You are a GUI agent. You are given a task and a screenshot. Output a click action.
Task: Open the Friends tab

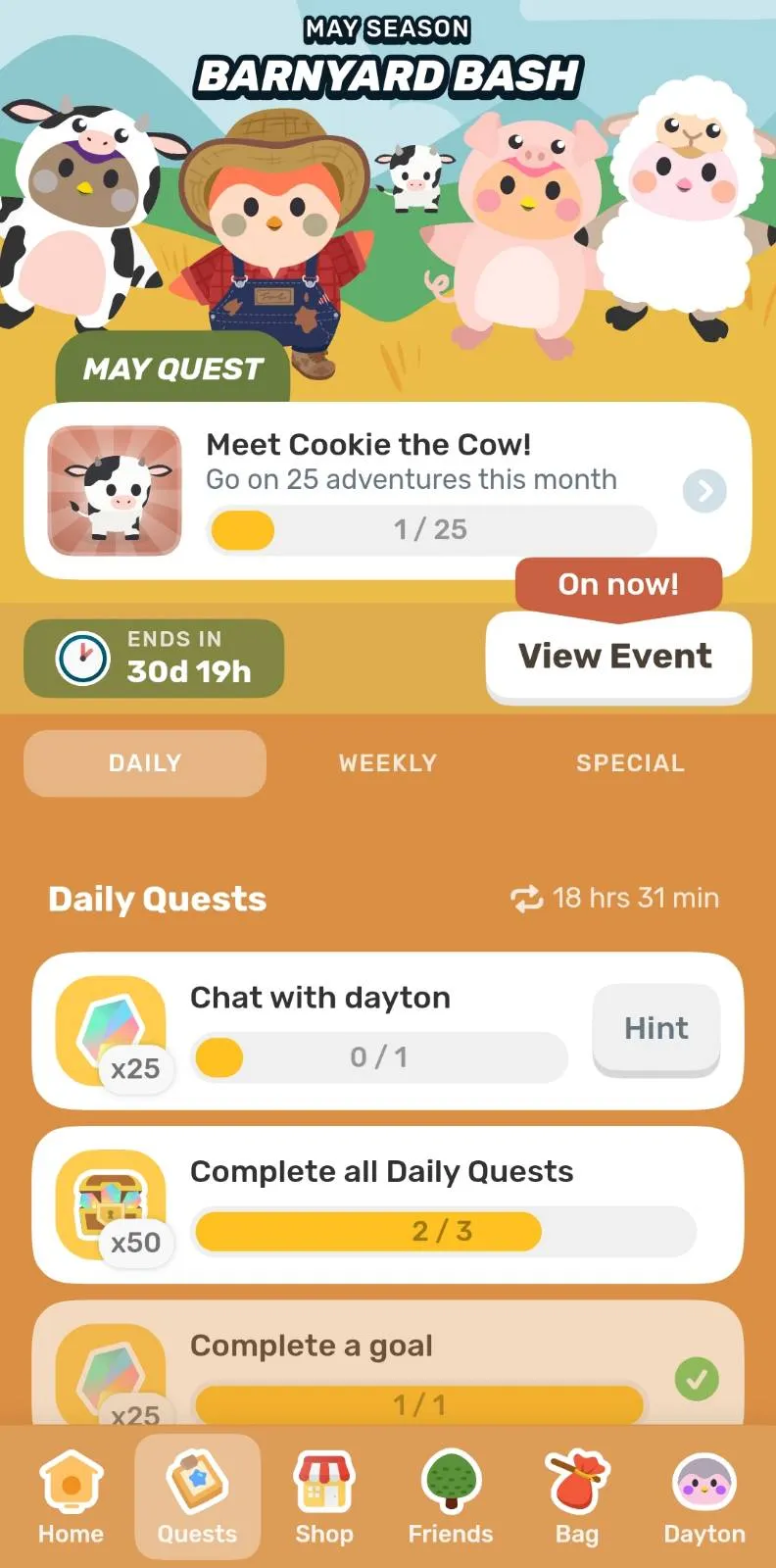click(x=451, y=1497)
